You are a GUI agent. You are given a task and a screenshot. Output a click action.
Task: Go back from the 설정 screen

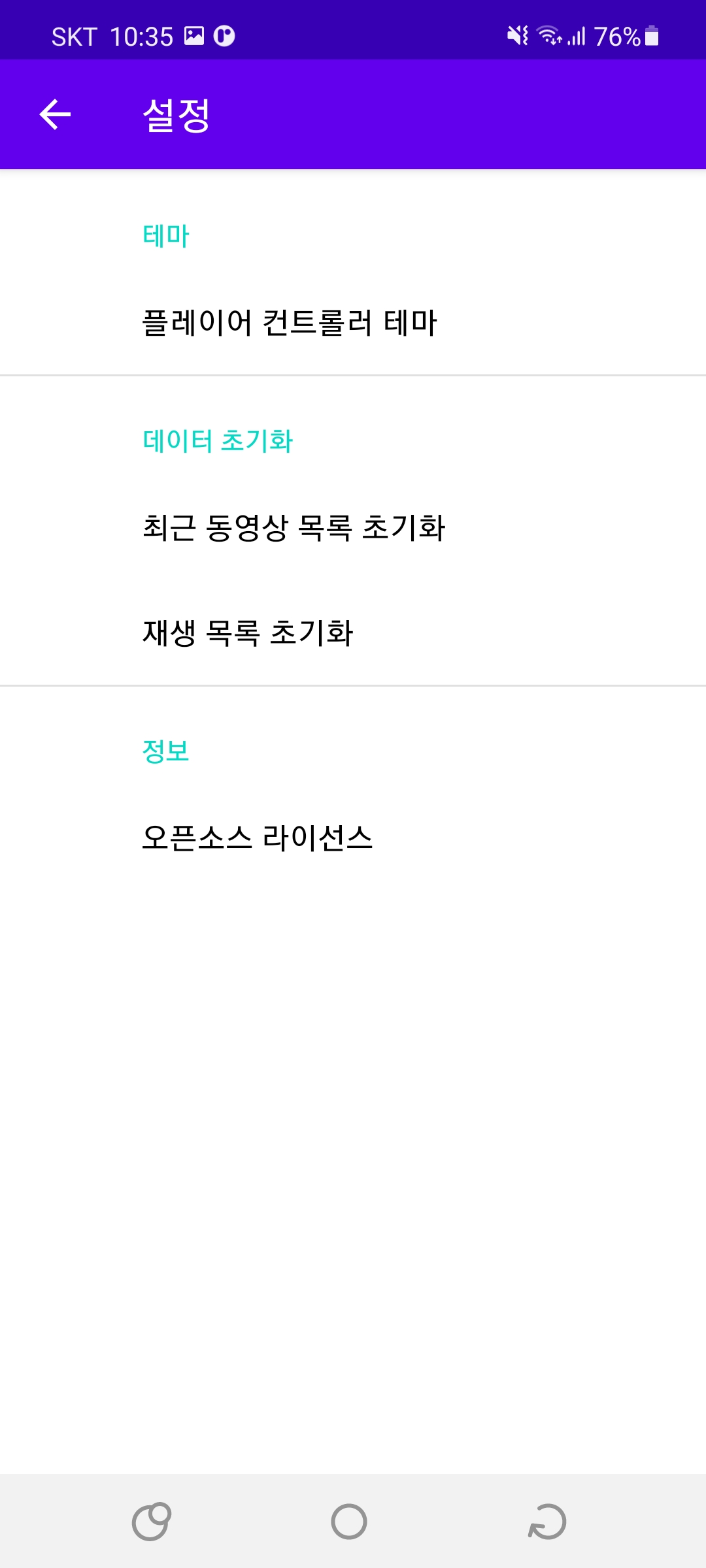point(55,115)
